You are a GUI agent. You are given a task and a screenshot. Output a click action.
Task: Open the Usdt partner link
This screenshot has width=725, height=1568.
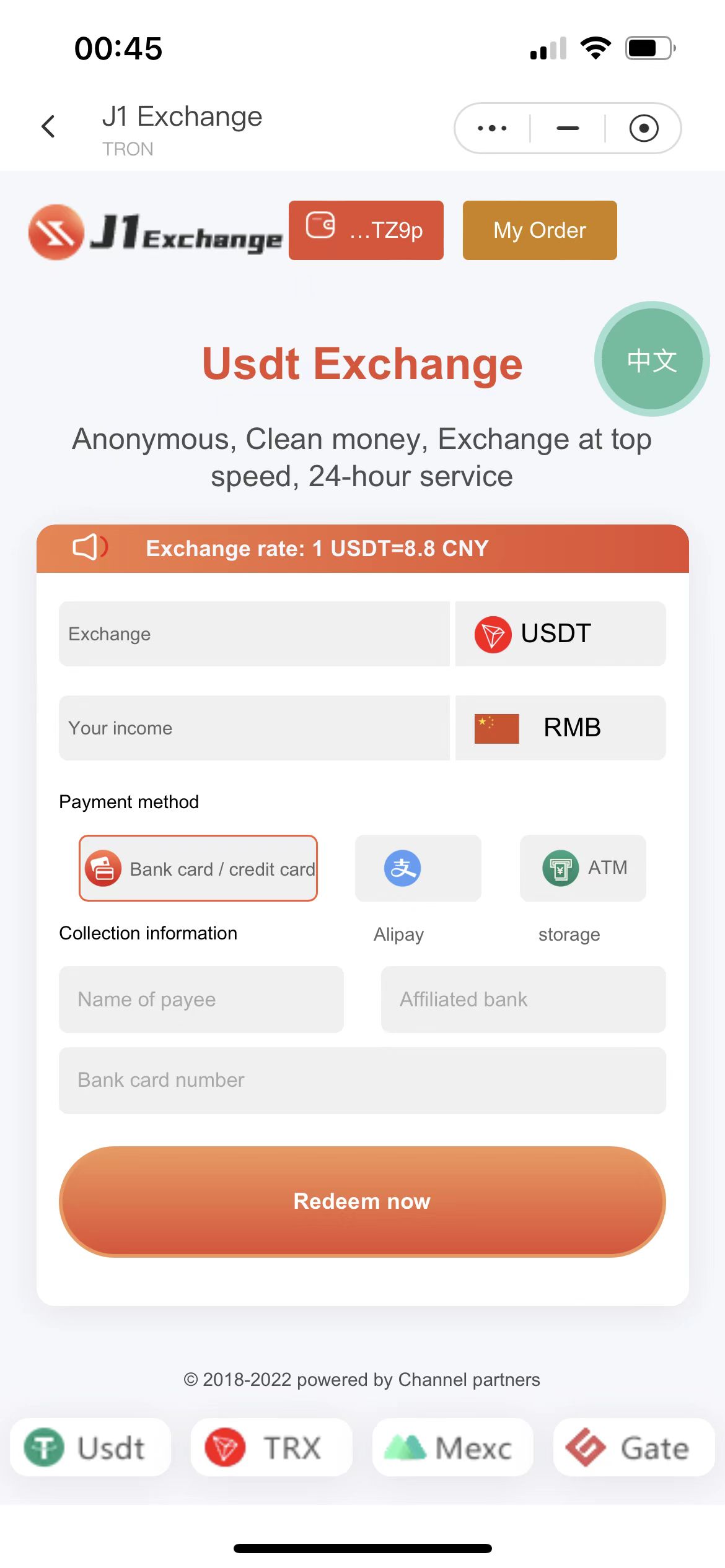click(90, 1448)
